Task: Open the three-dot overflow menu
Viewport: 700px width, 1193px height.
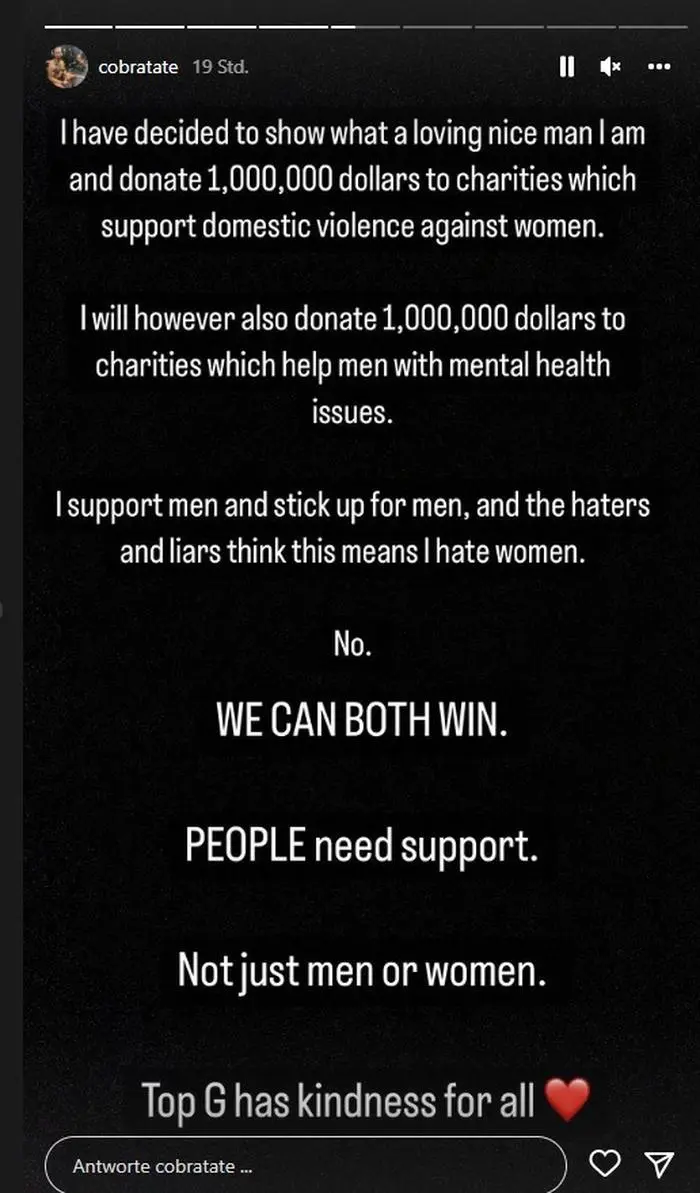Action: 659,67
